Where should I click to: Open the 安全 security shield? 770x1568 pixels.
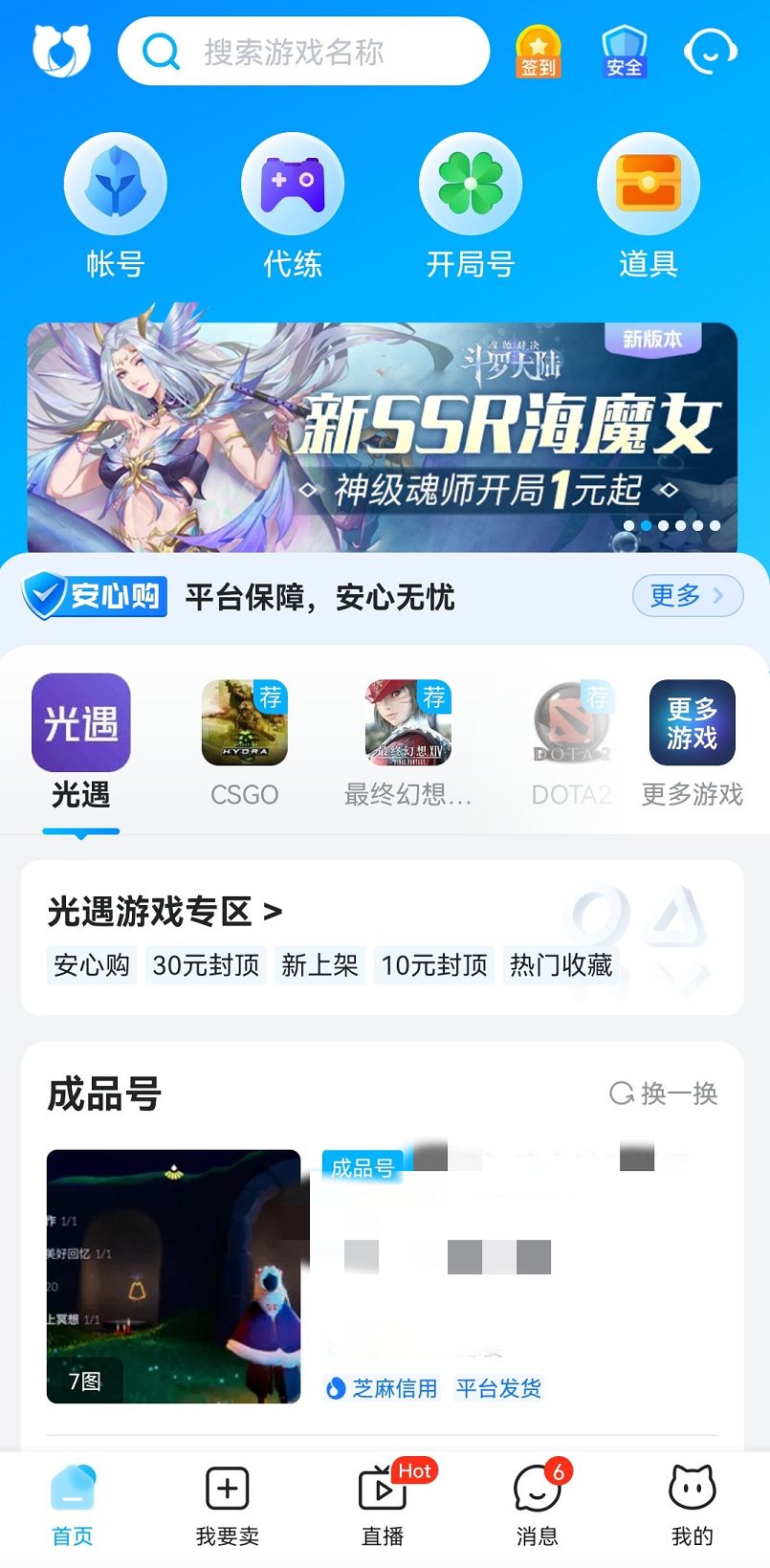pyautogui.click(x=624, y=52)
